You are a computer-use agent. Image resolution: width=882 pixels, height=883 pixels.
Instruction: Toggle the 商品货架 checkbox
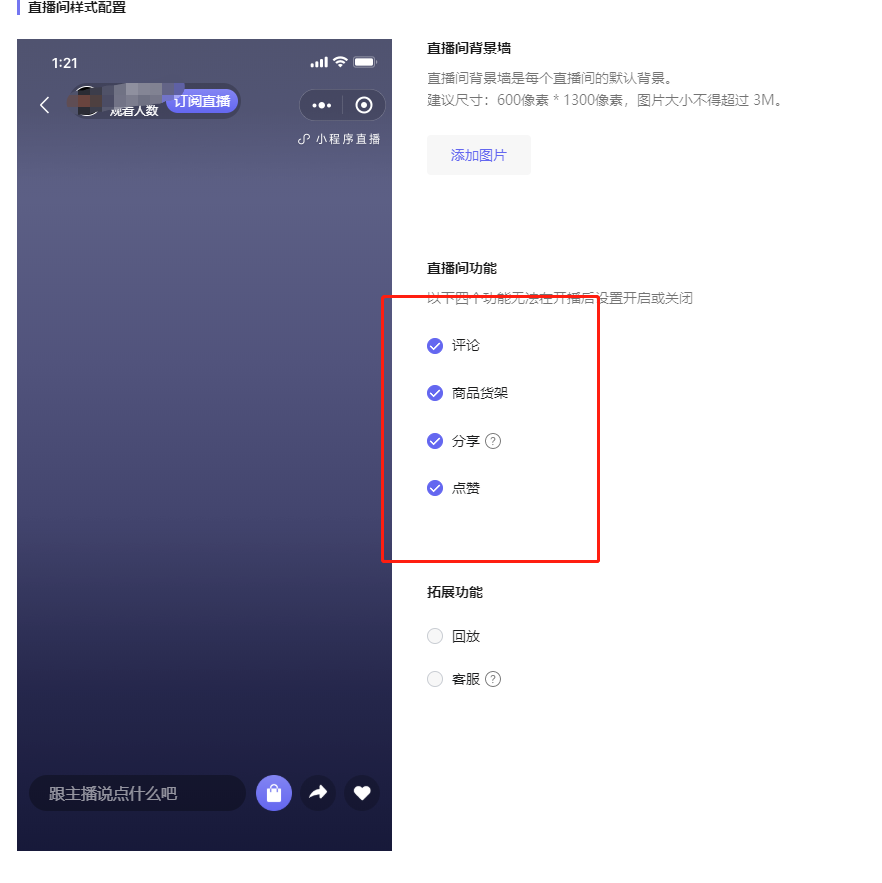pos(435,393)
